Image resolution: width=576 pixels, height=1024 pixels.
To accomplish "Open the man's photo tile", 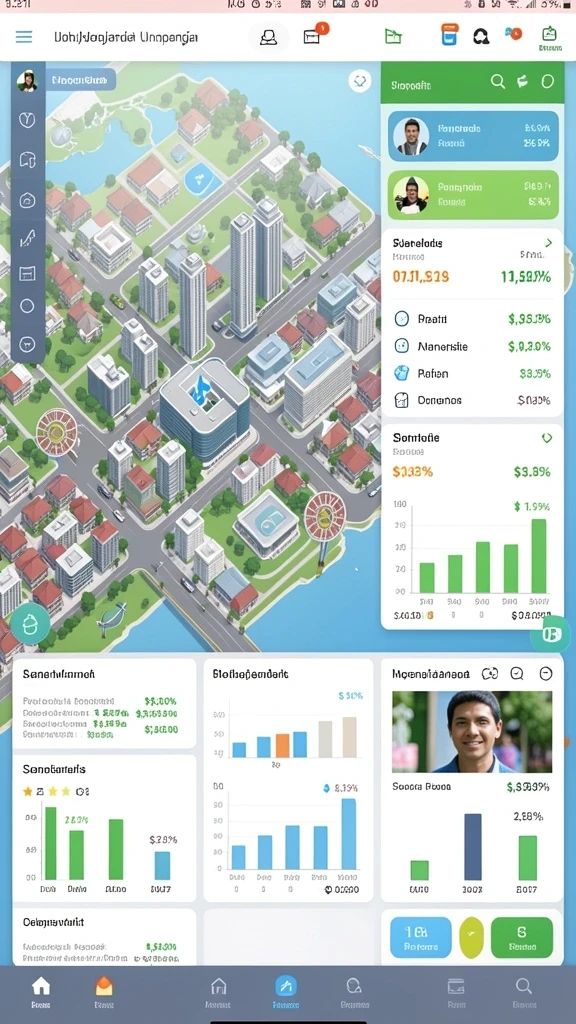I will [472, 731].
